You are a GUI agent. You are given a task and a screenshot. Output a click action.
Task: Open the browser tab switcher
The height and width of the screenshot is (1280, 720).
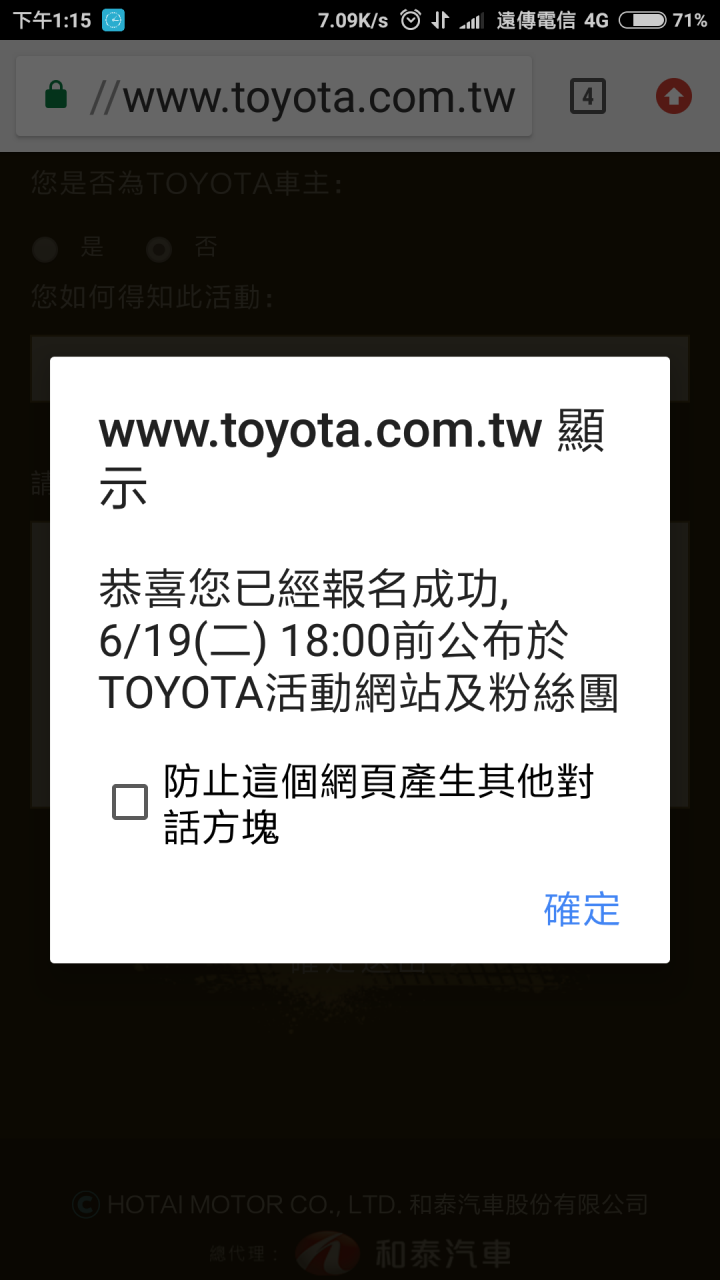coord(587,96)
